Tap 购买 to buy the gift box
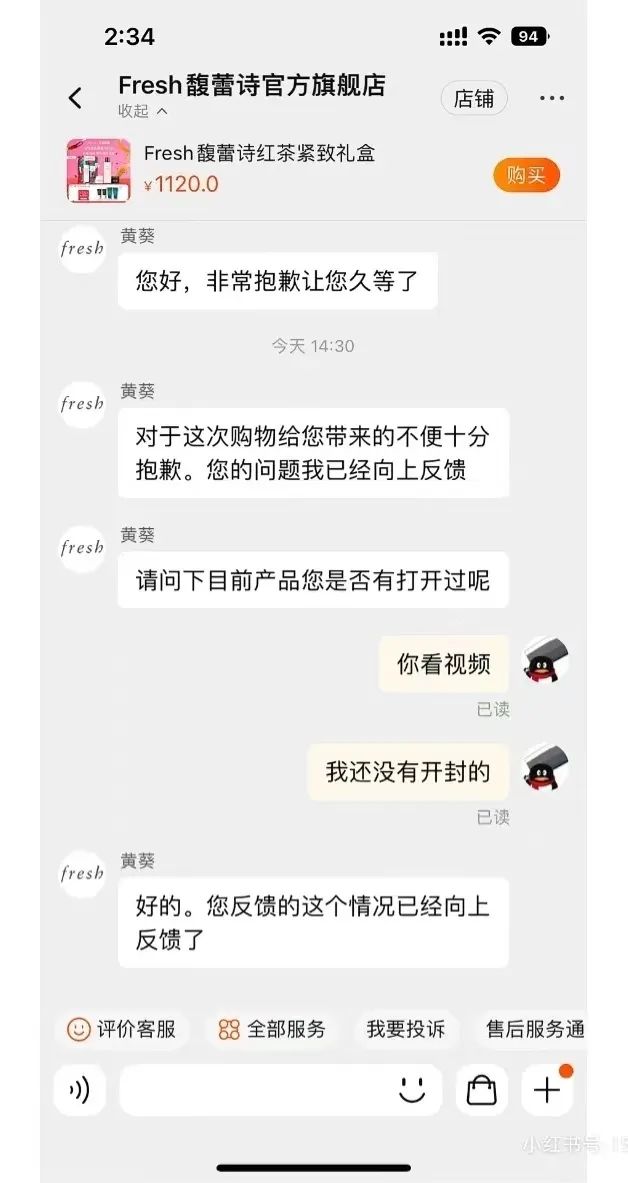 [x=526, y=176]
